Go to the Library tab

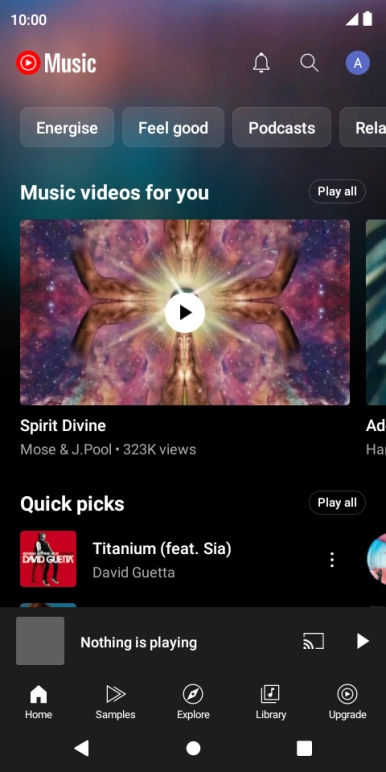270,702
